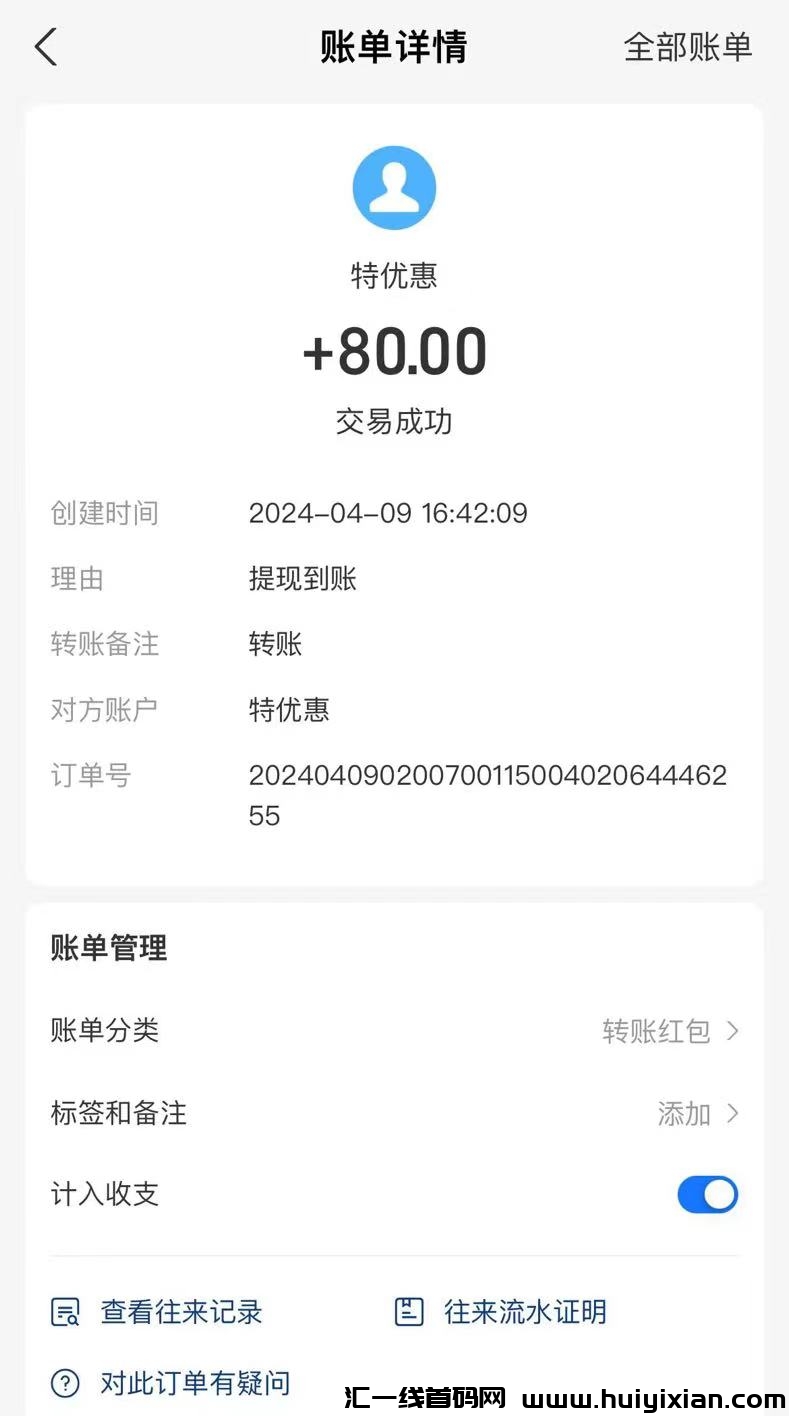The height and width of the screenshot is (1416, 789).
Task: Tap the back arrow at top left
Action: [45, 46]
